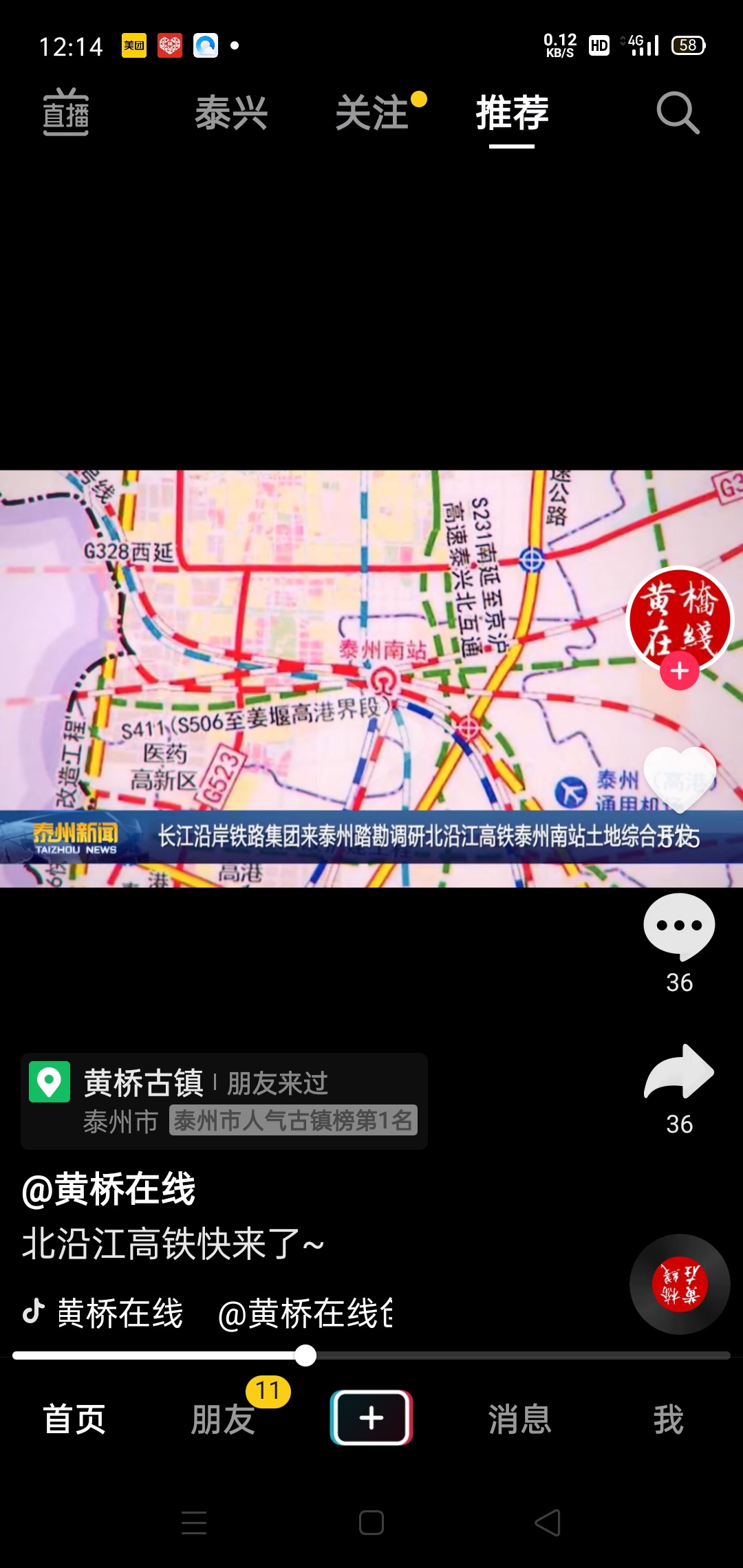Share this video via arrow icon
The image size is (743, 1568).
coord(680,1071)
